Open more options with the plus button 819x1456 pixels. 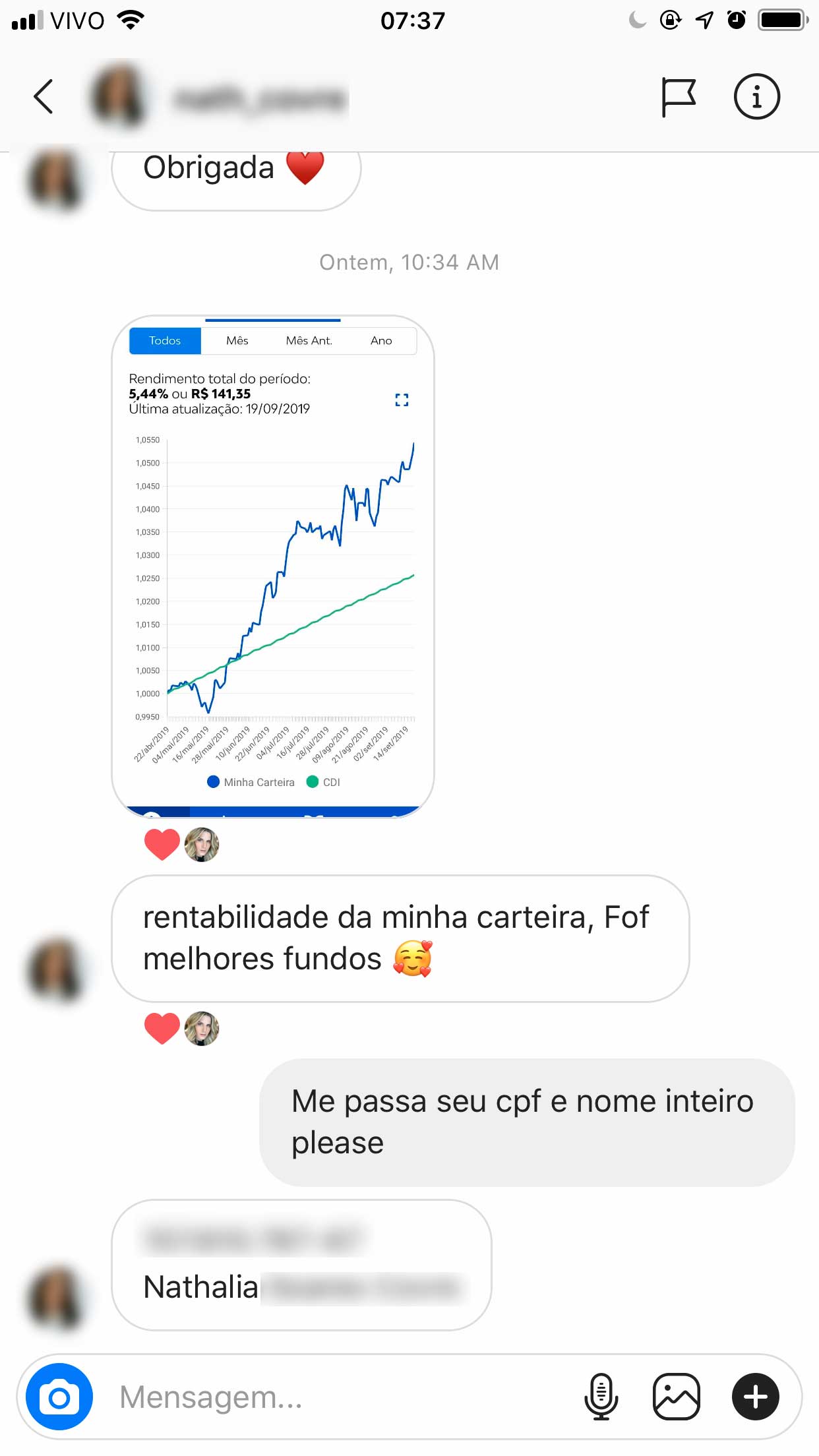click(755, 1397)
